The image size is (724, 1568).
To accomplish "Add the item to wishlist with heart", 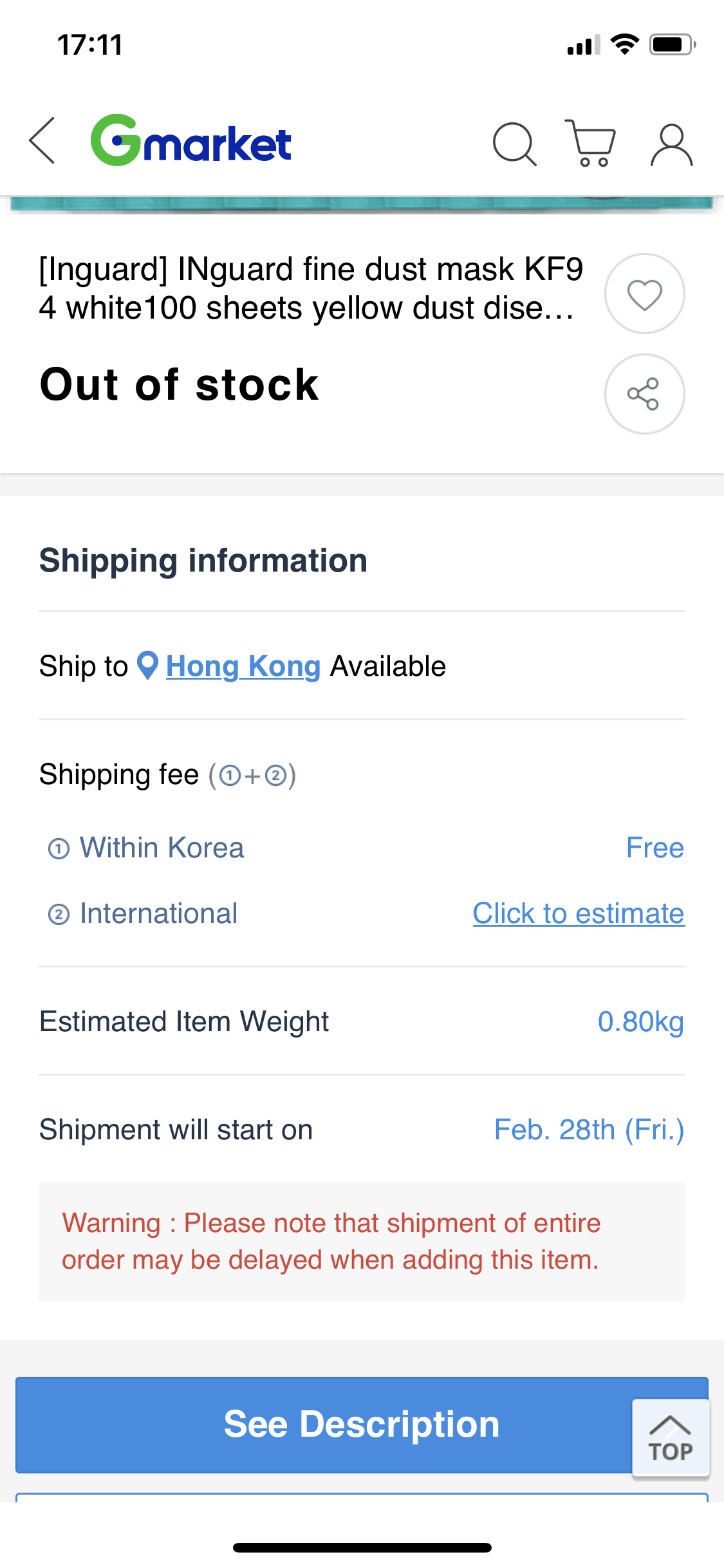I will coord(644,294).
